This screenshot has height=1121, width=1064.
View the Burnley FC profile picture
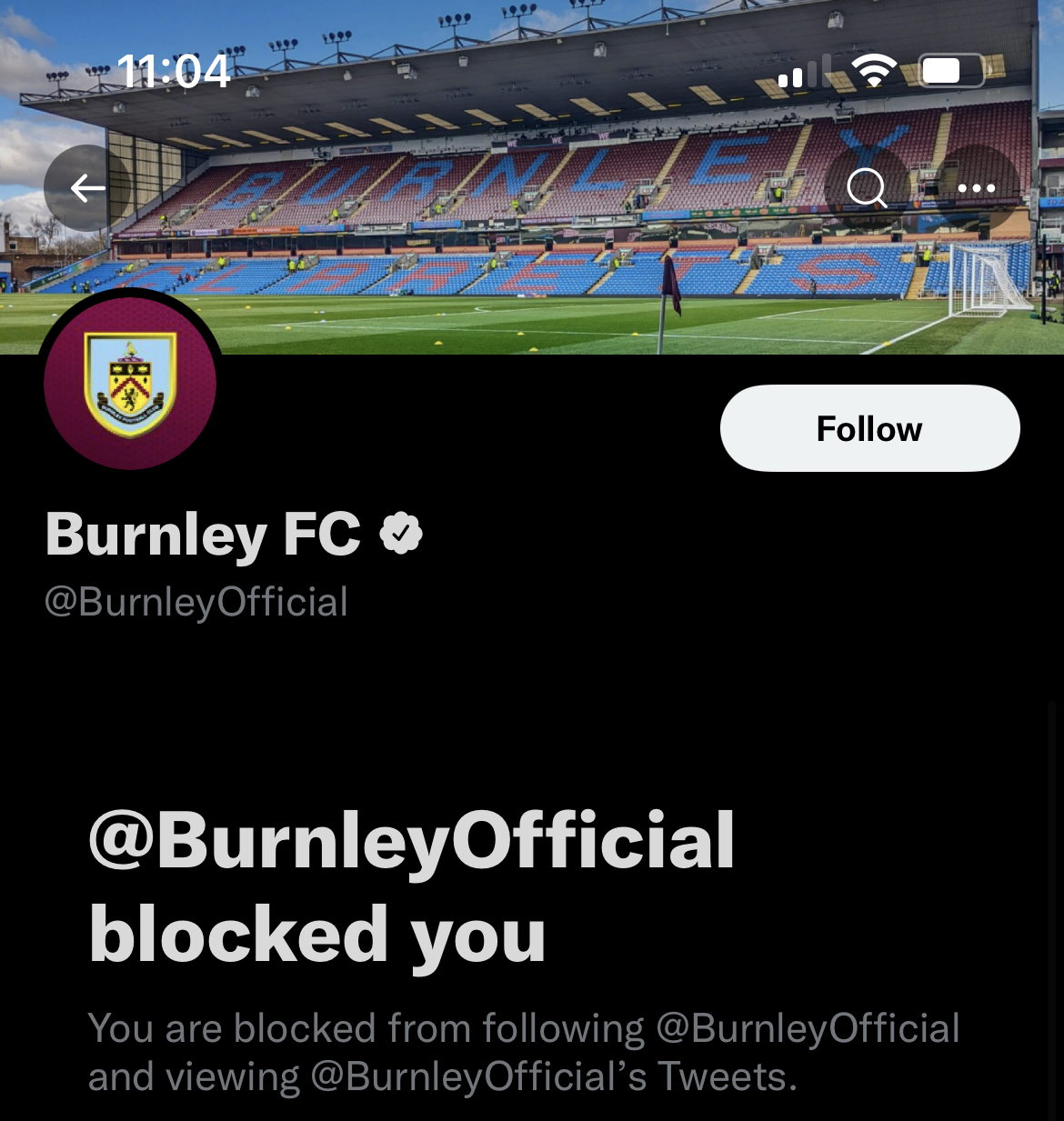(x=130, y=383)
